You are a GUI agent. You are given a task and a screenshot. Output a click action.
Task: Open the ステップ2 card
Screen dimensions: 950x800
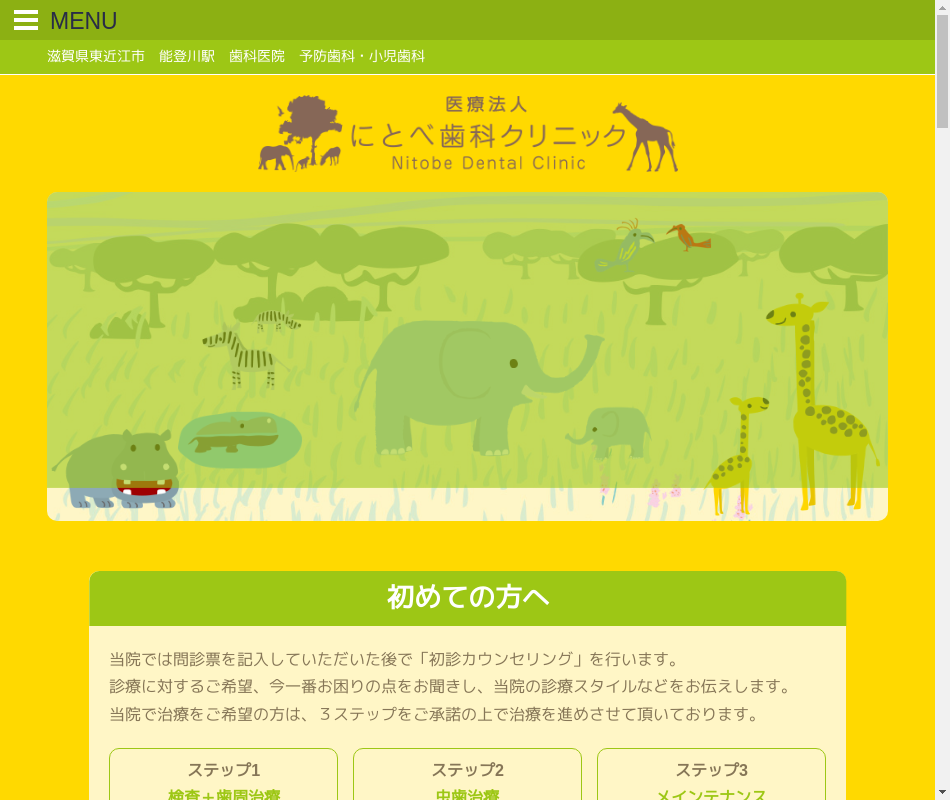(x=467, y=775)
